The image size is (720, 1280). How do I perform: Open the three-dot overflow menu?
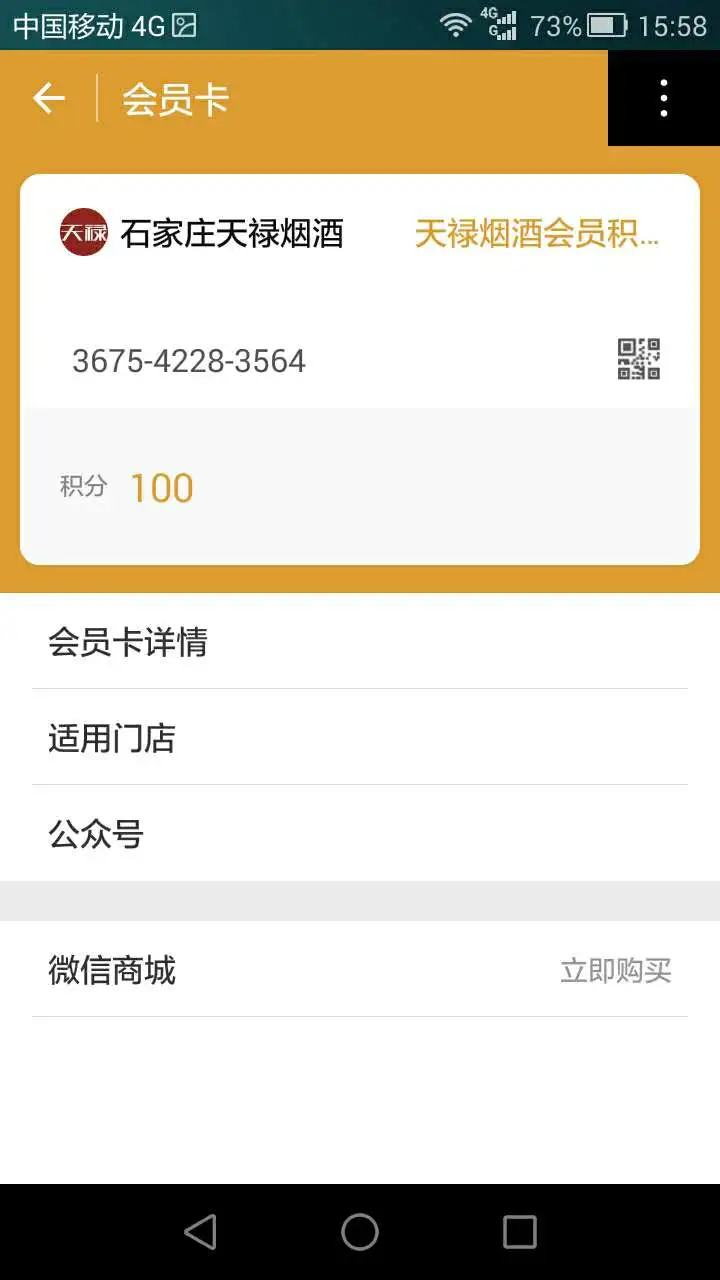(x=663, y=98)
